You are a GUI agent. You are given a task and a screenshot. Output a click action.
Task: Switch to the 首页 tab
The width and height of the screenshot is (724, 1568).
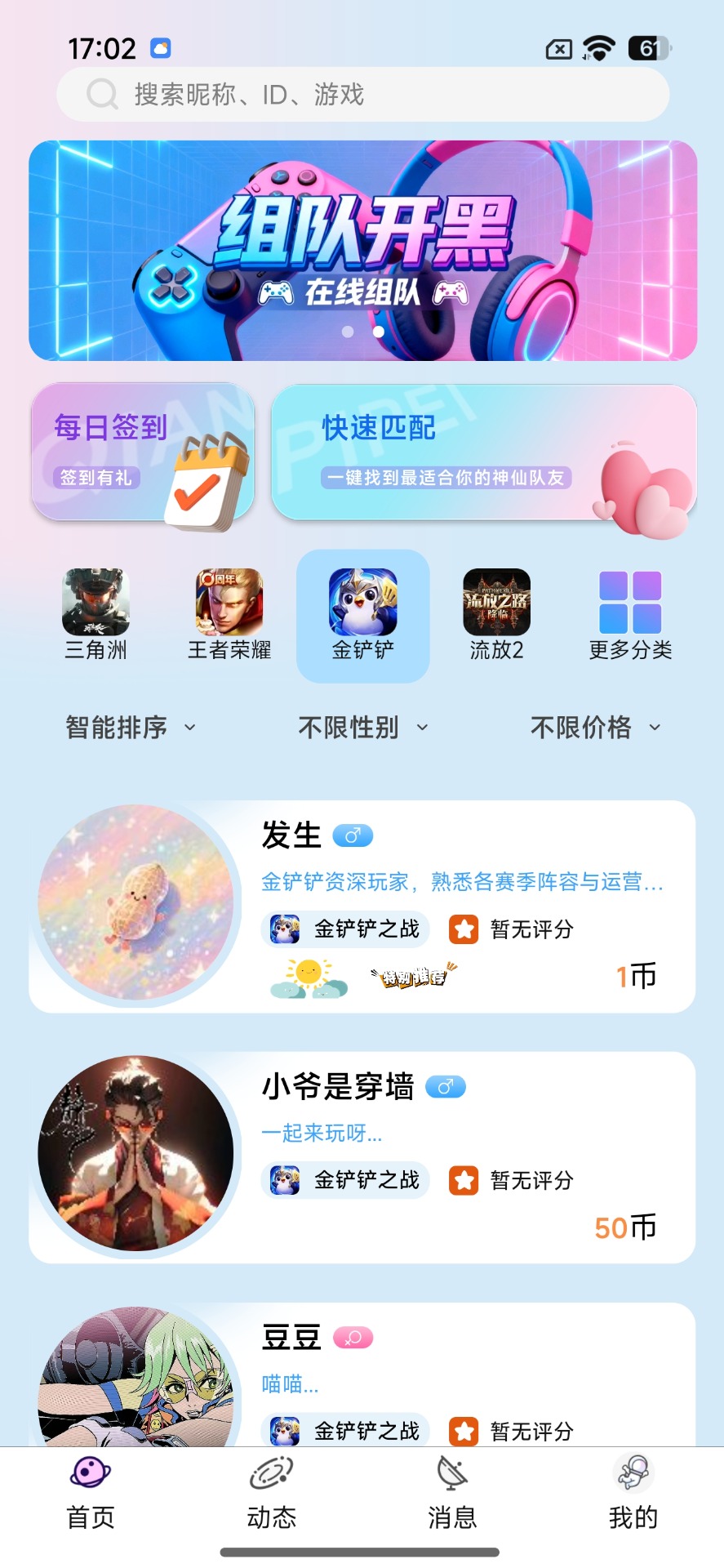(90, 1494)
